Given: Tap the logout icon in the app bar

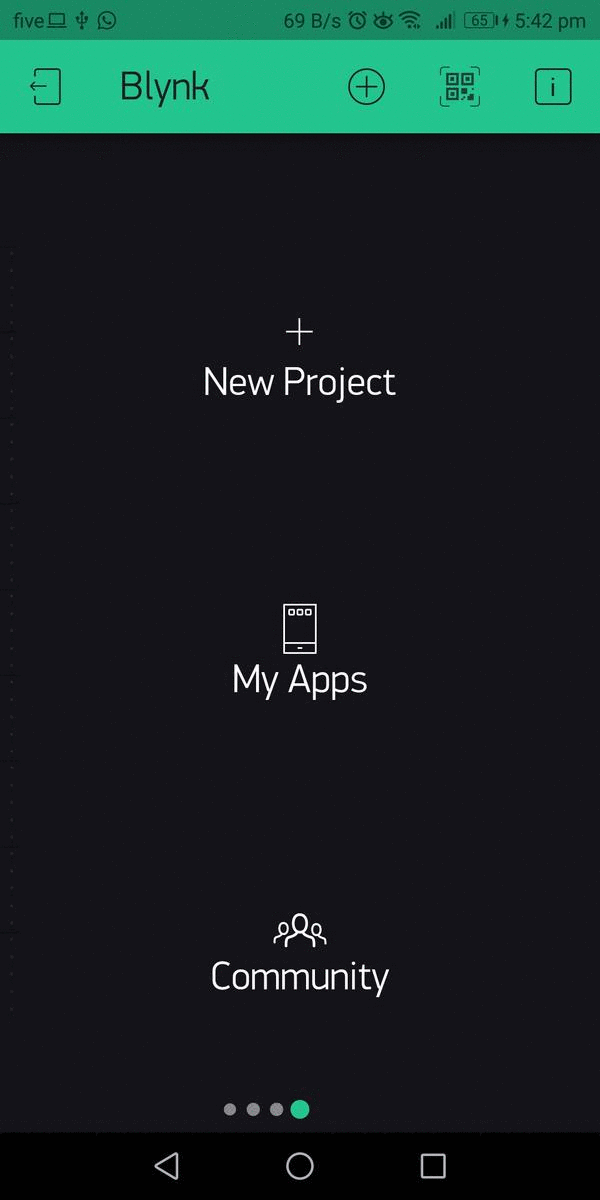Looking at the screenshot, I should coord(46,87).
